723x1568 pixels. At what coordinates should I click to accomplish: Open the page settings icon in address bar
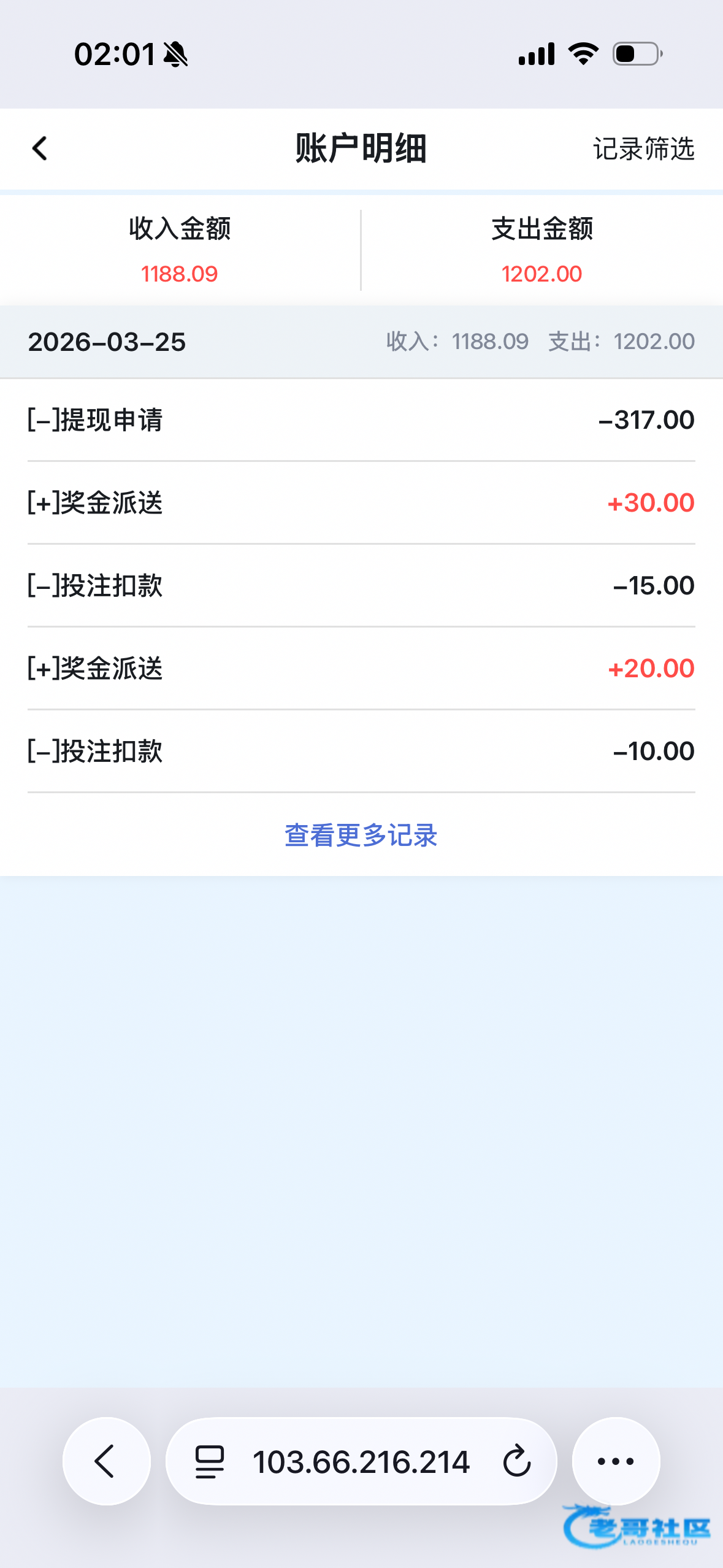[210, 1461]
